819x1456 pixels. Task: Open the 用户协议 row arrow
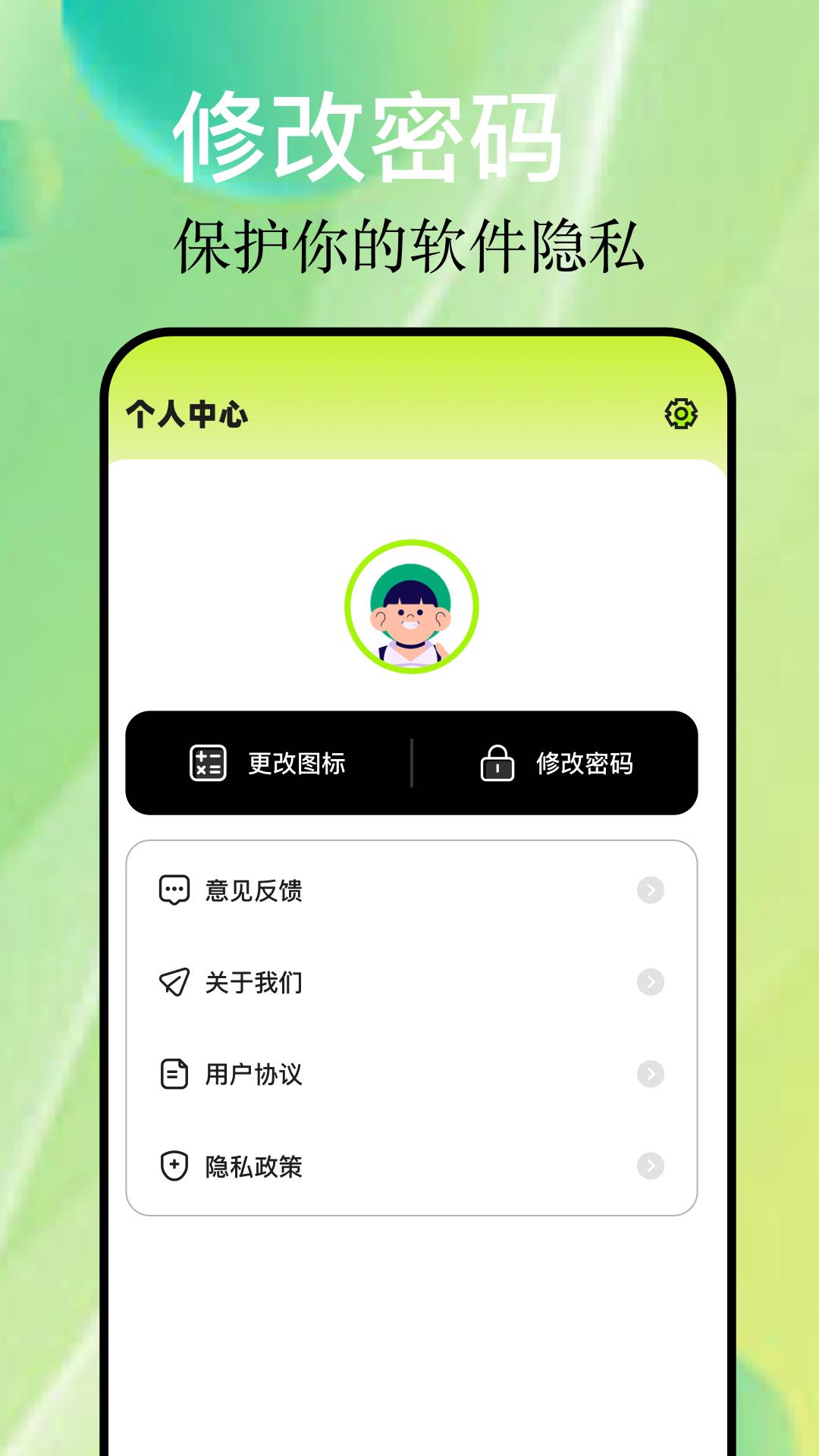[651, 1073]
